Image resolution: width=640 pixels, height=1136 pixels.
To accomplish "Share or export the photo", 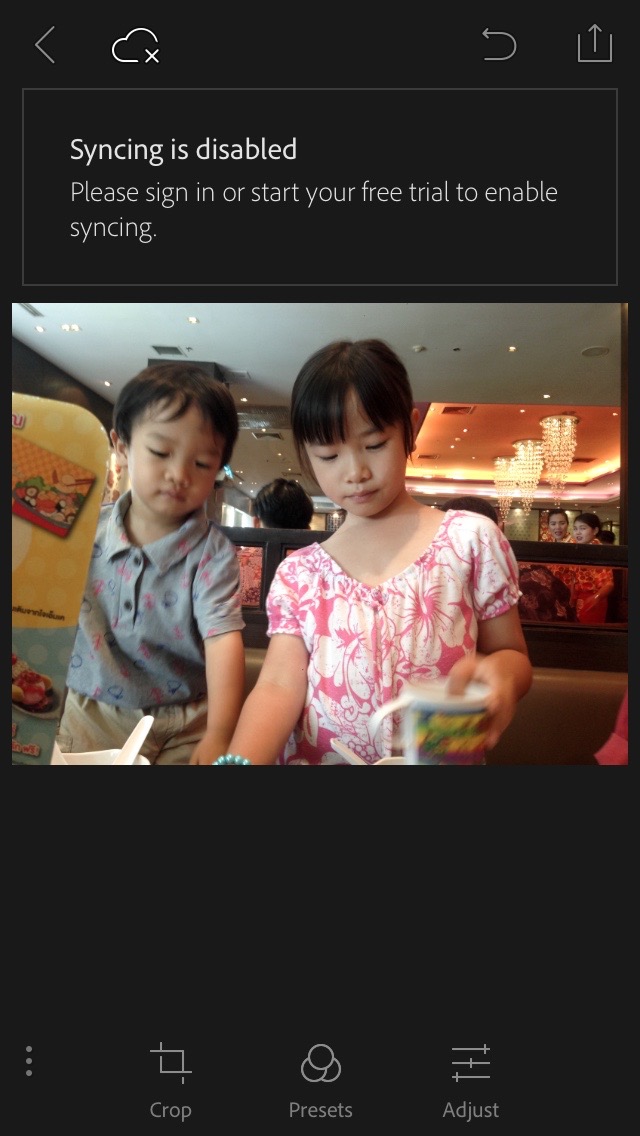I will (x=594, y=44).
